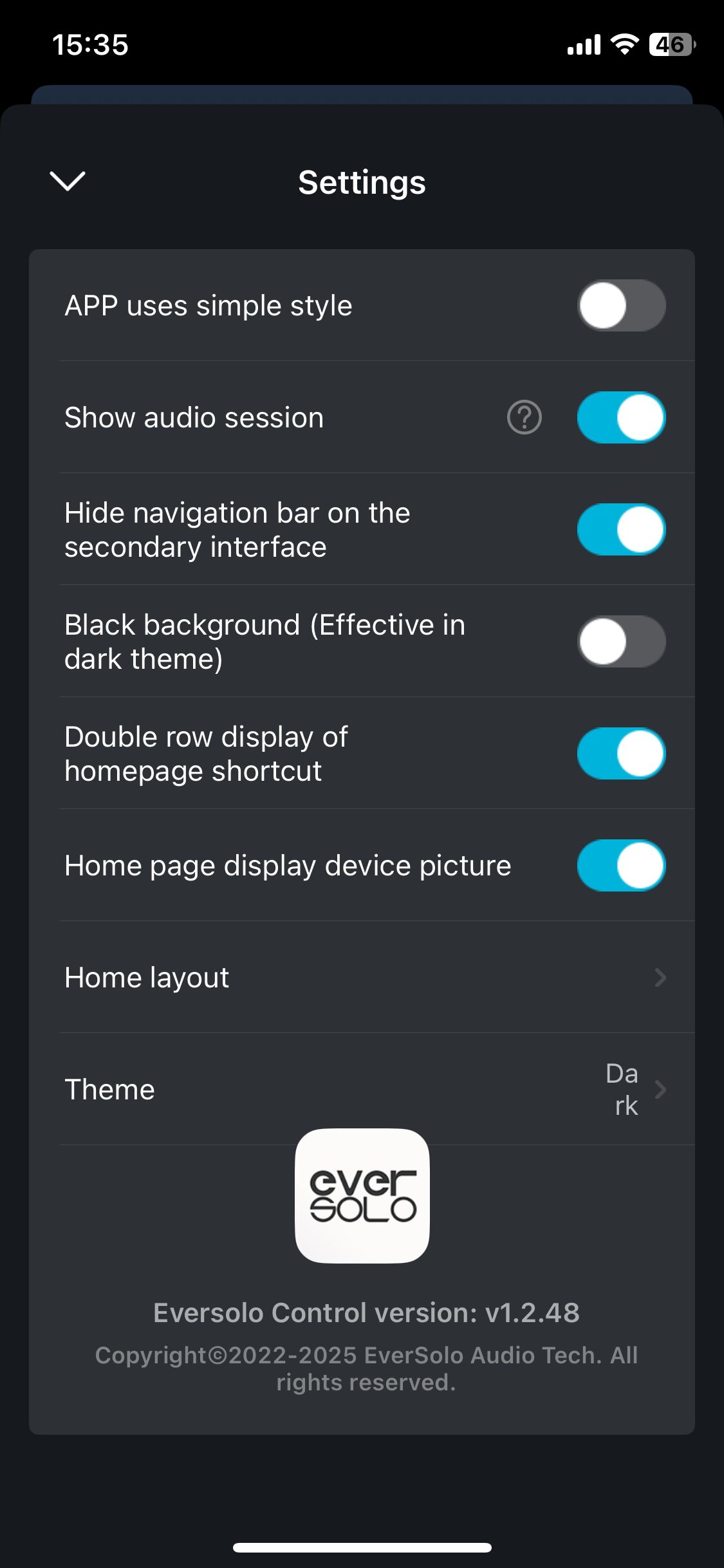The height and width of the screenshot is (1568, 724).
Task: Open the Theme selection row
Action: (x=364, y=1089)
